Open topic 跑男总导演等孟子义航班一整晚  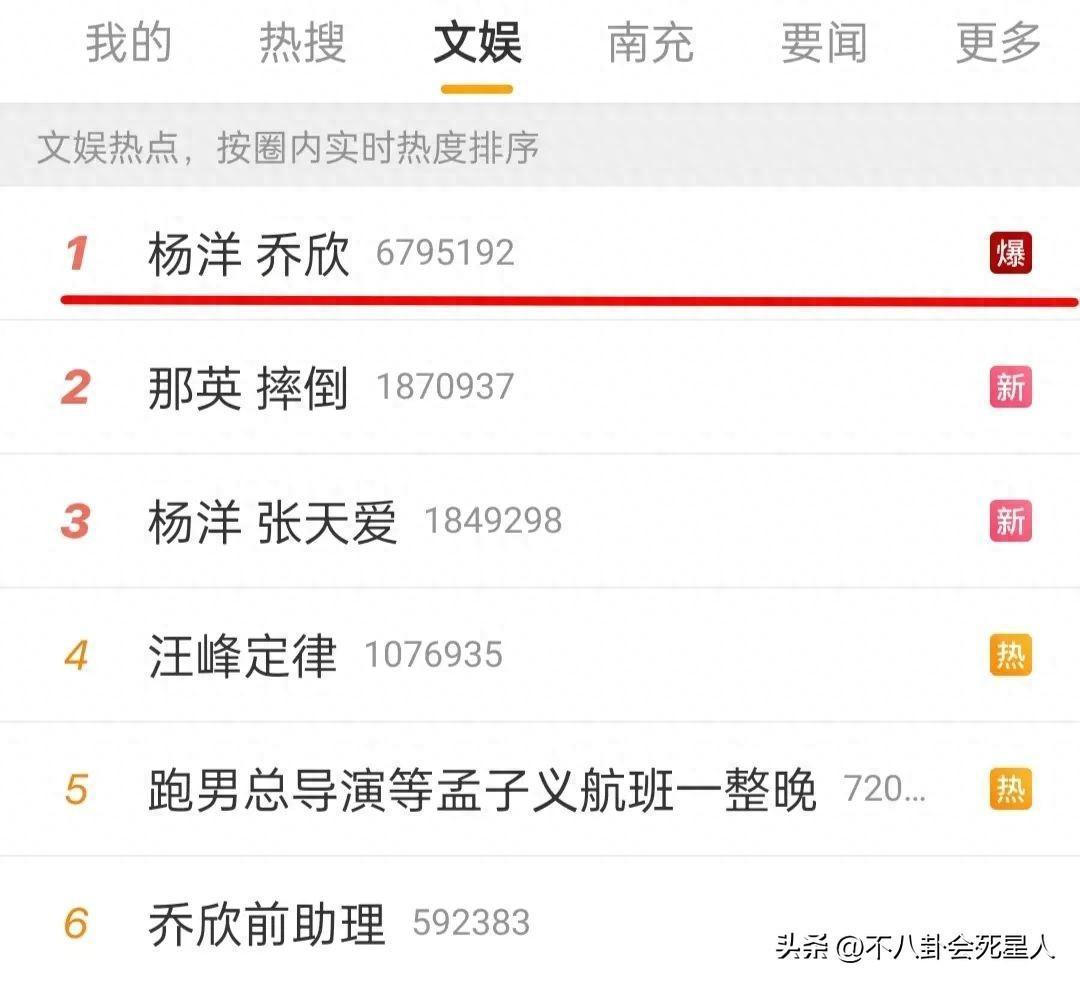tap(482, 790)
